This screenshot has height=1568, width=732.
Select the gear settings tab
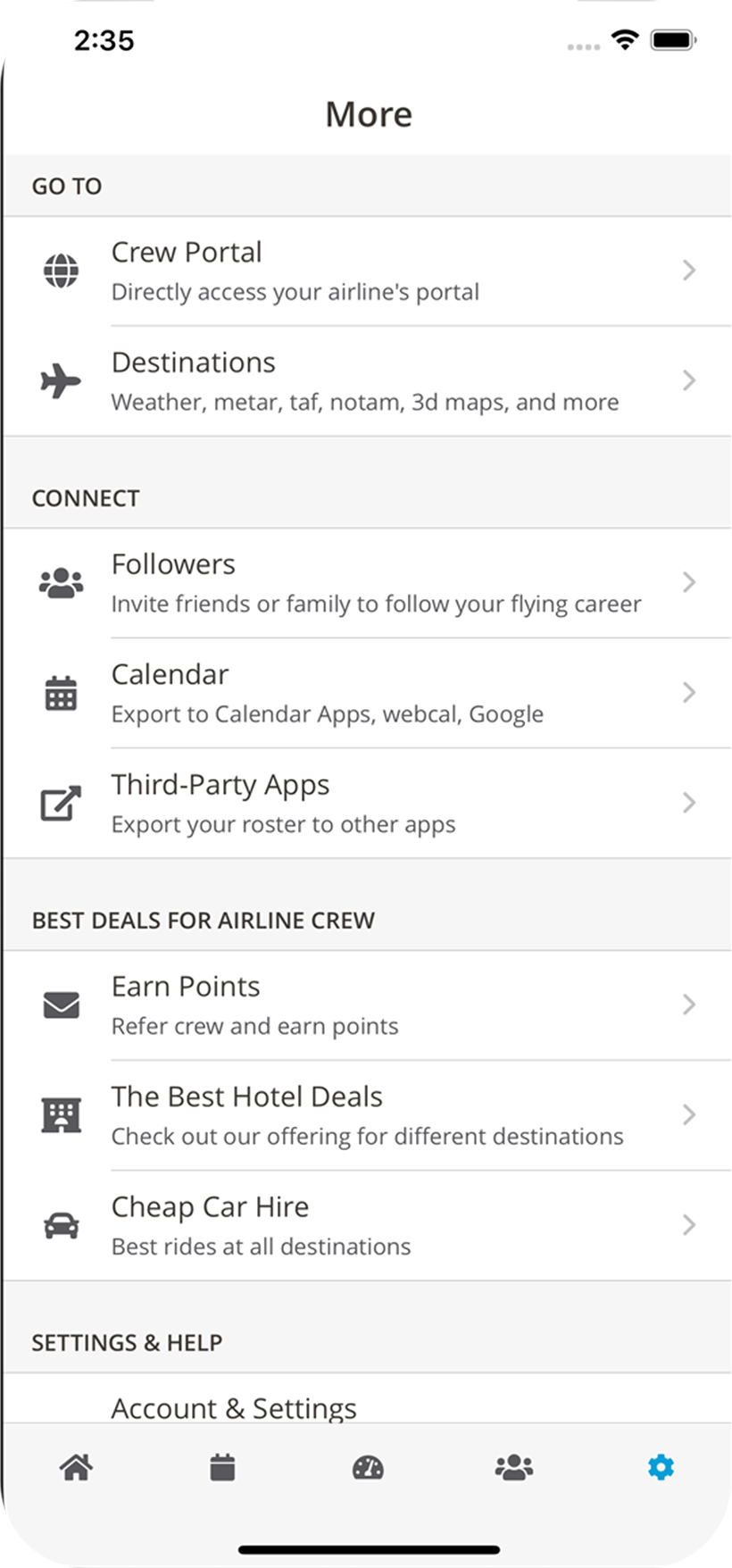(661, 1467)
